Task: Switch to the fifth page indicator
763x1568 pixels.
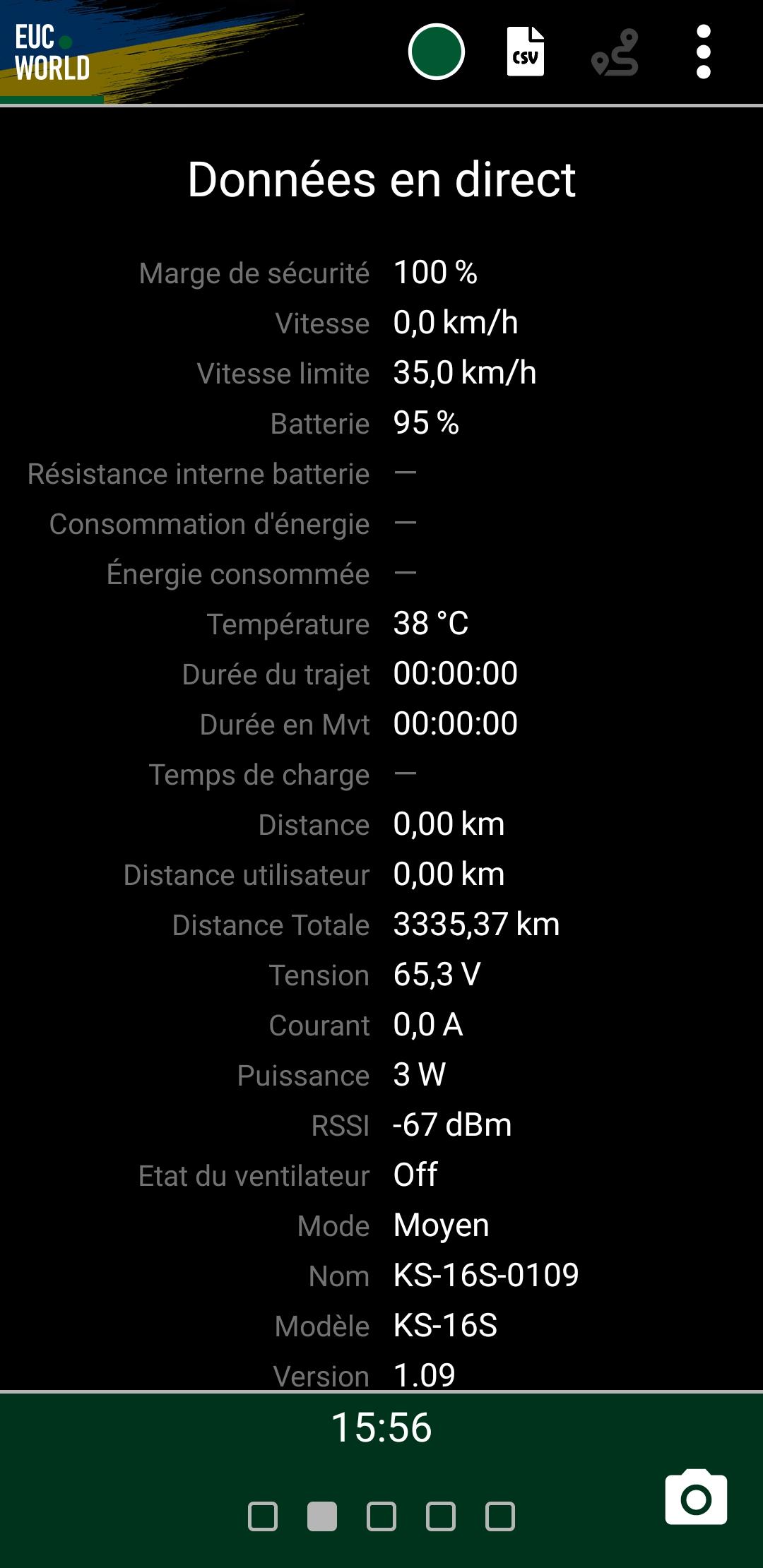Action: [500, 1516]
